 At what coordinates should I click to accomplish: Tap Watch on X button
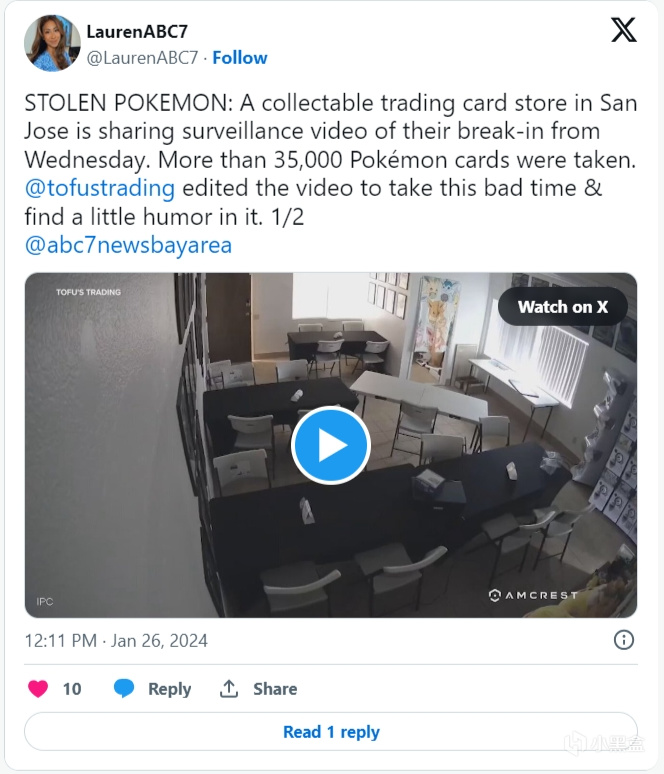[562, 307]
